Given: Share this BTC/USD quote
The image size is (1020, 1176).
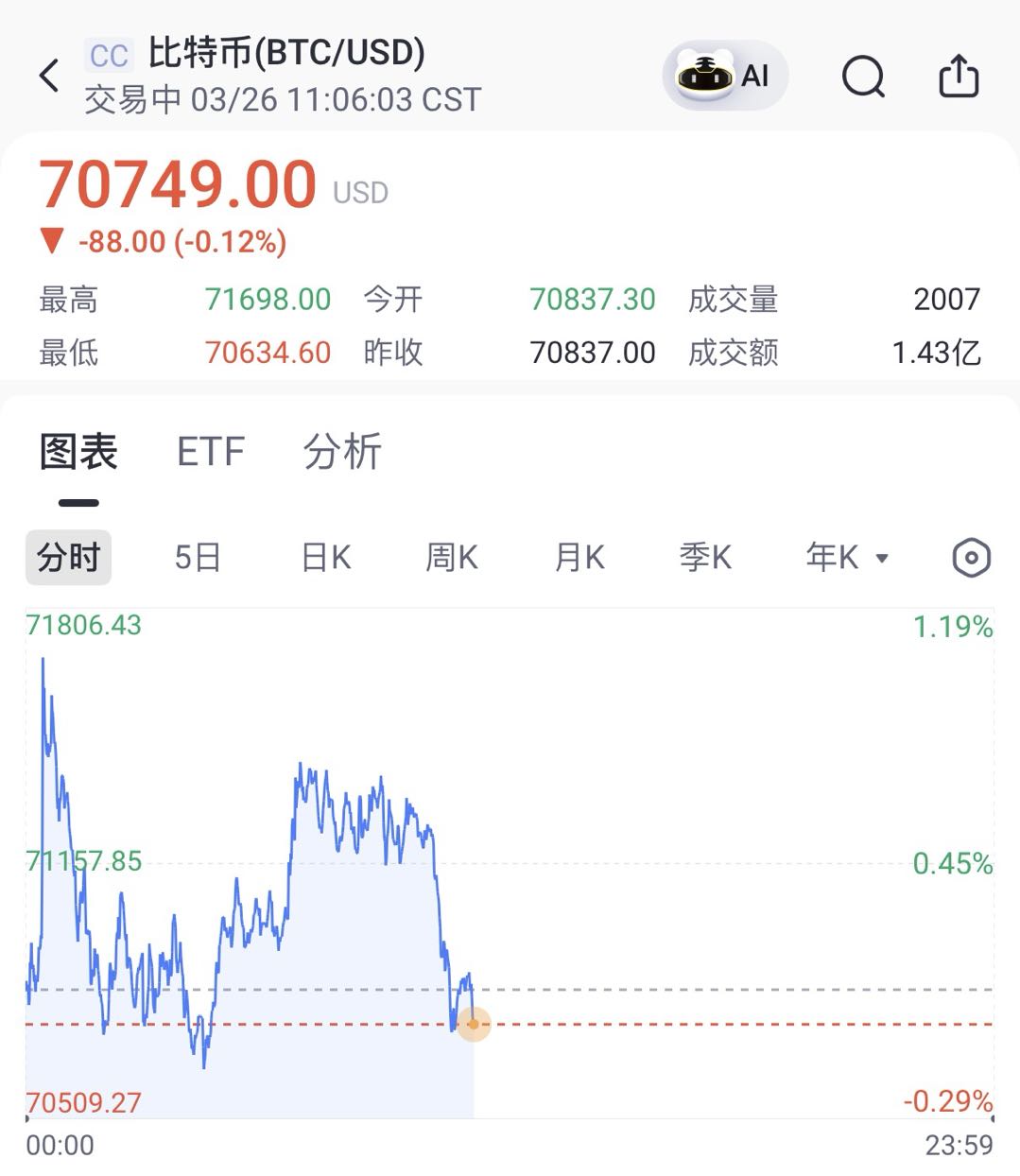Looking at the screenshot, I should point(958,76).
